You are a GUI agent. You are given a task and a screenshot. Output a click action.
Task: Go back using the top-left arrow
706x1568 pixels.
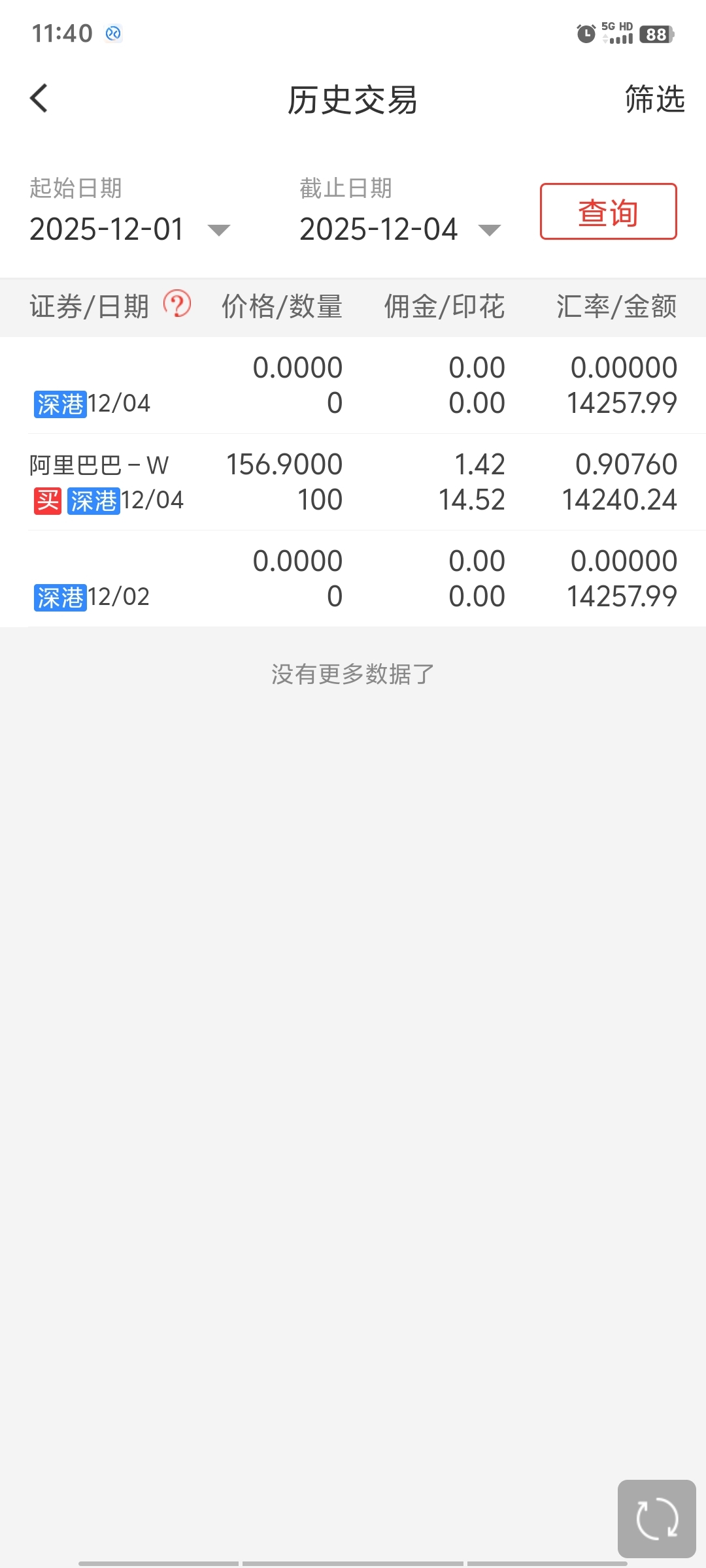click(39, 99)
